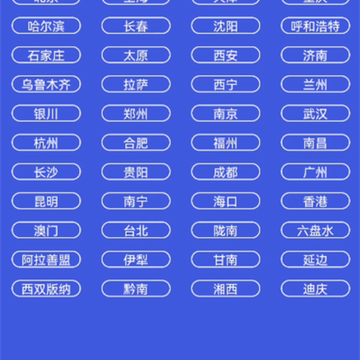Select 六盘水 city
The height and width of the screenshot is (360, 360).
[315, 230]
